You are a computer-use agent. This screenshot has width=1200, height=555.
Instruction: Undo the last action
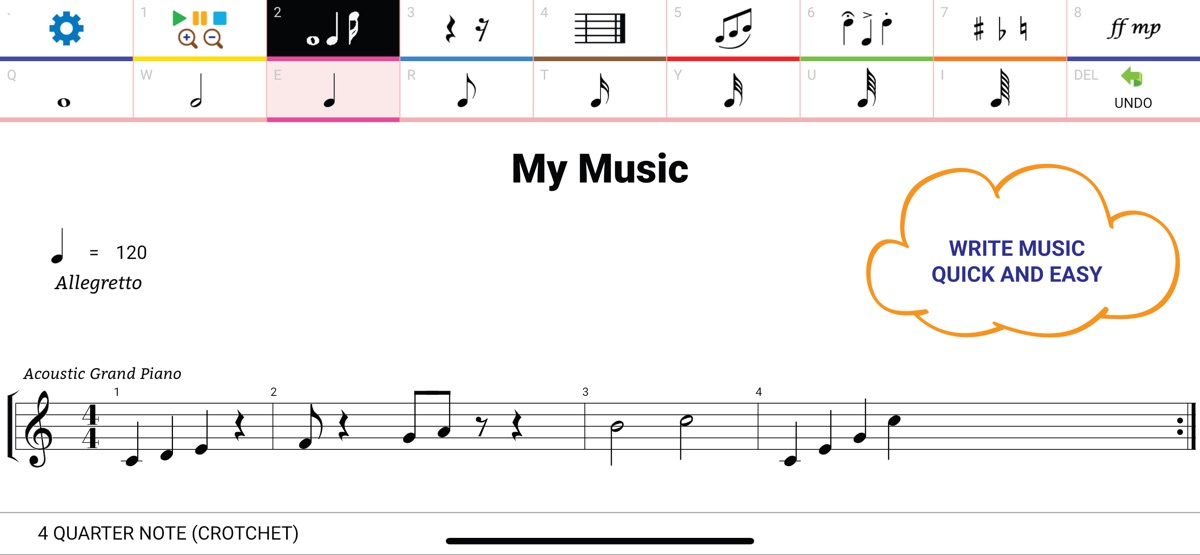[x=1132, y=88]
